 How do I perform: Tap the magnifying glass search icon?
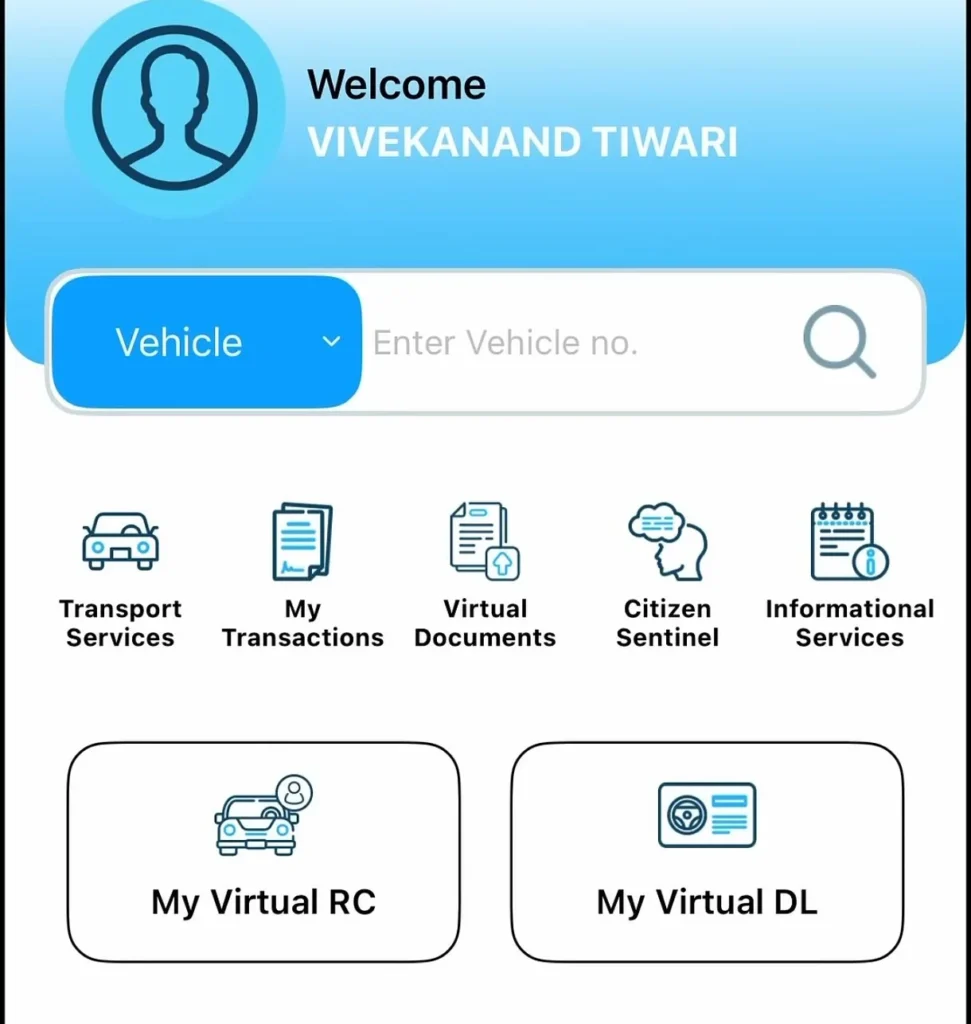(839, 343)
